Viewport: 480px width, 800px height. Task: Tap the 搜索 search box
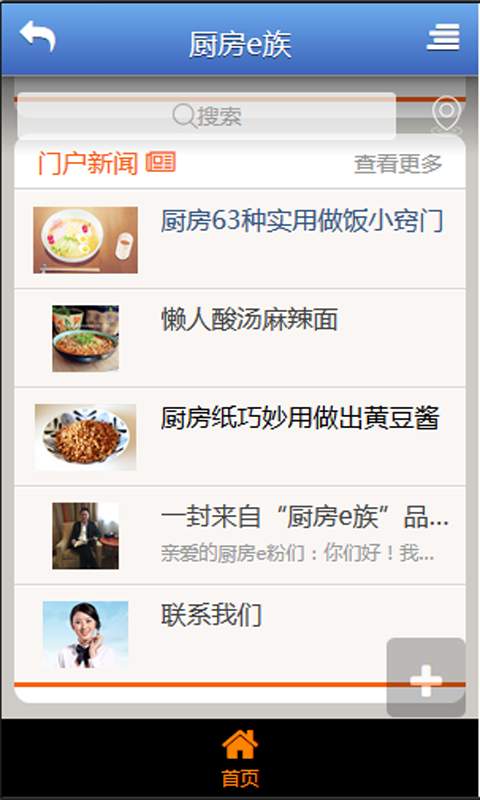tap(207, 116)
